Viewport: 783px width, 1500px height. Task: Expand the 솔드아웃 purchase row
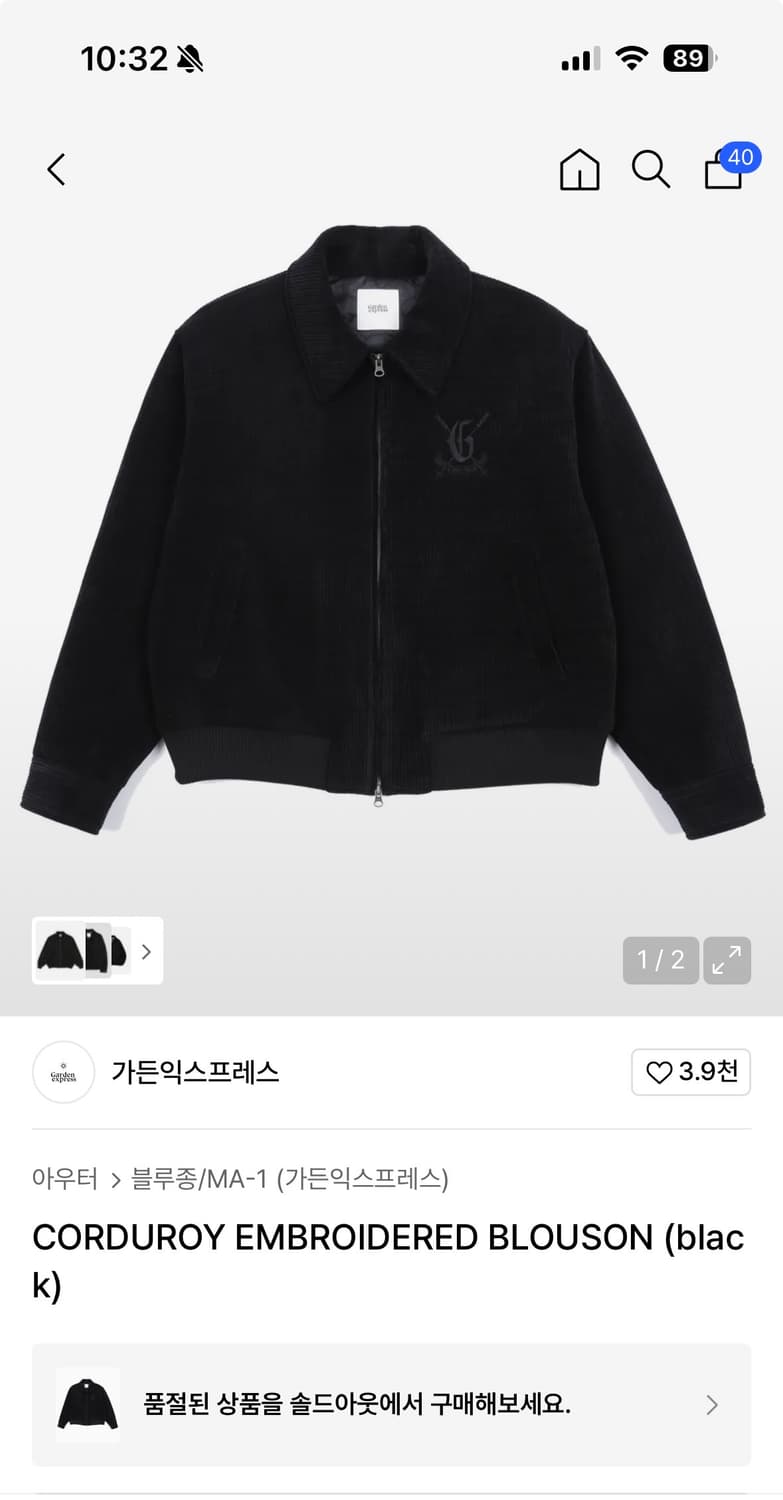click(390, 1404)
